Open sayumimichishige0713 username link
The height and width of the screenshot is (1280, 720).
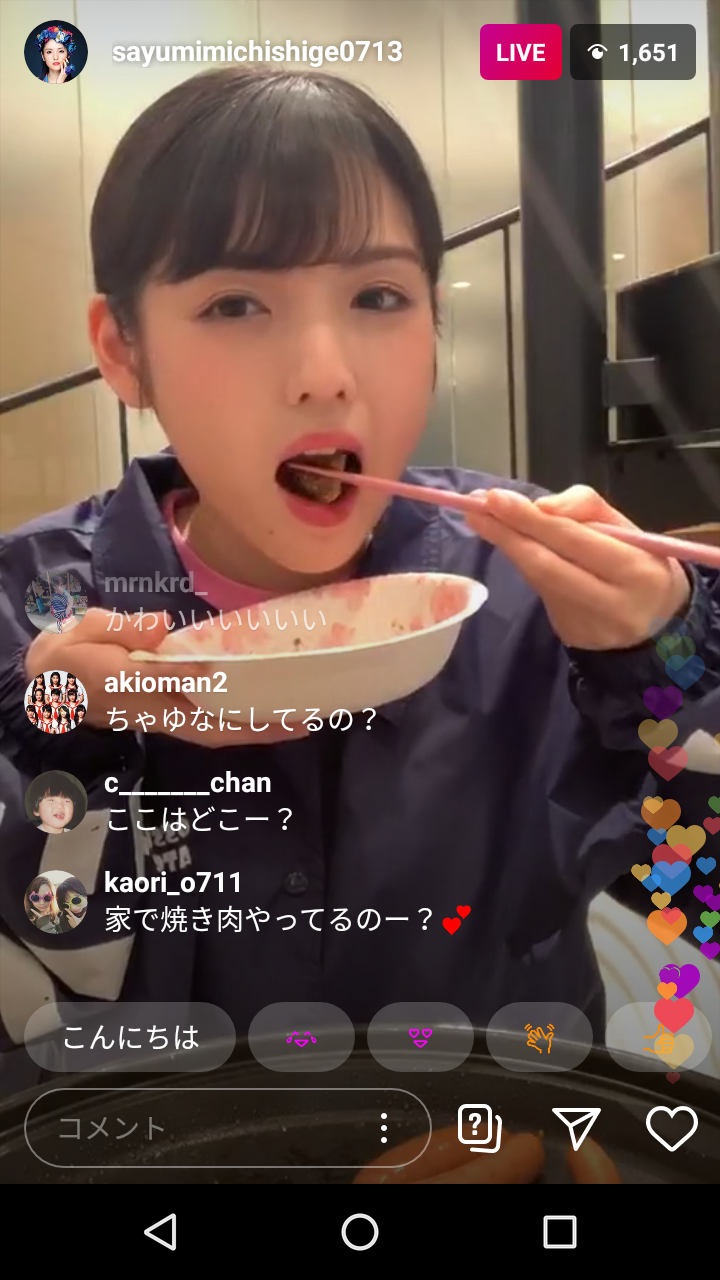click(x=257, y=52)
